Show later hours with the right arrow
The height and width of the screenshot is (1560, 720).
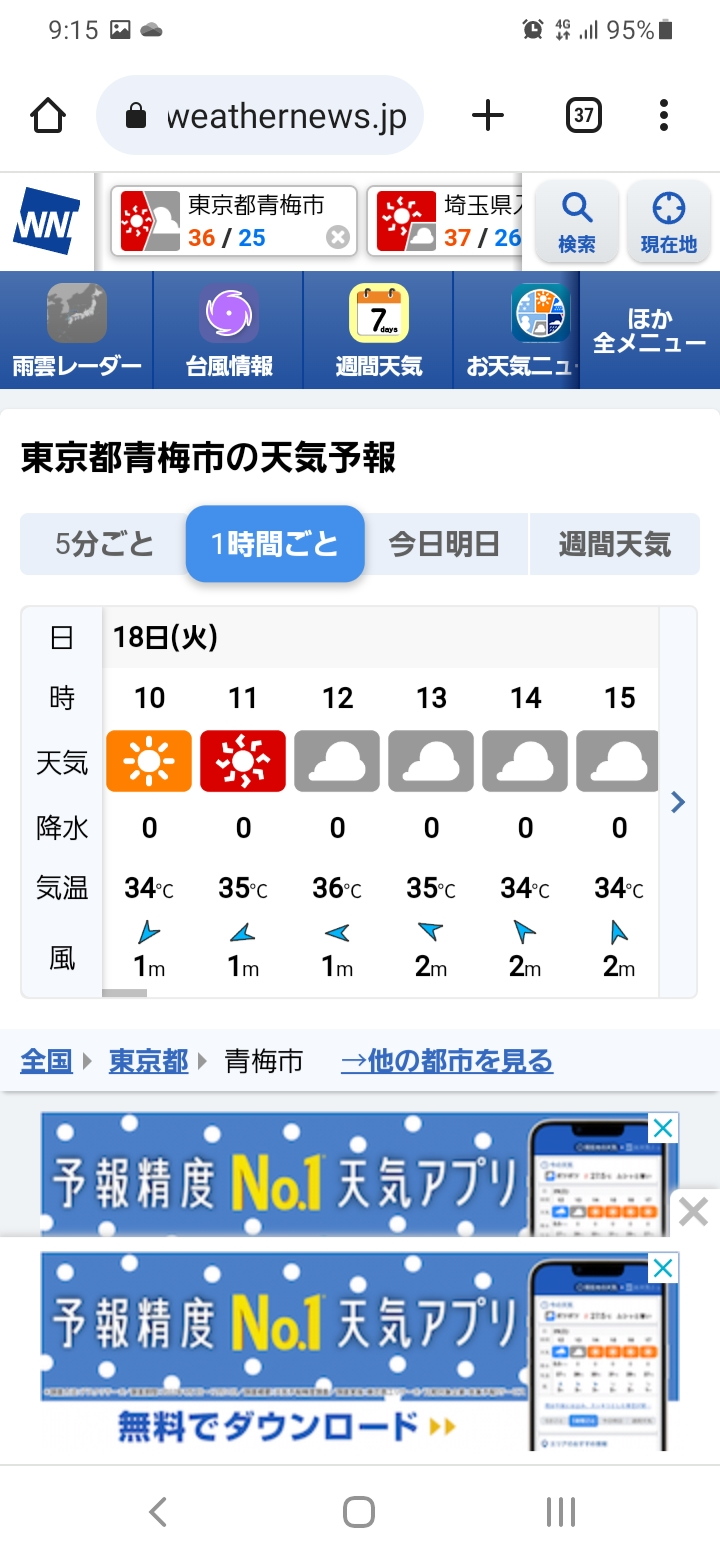point(678,802)
